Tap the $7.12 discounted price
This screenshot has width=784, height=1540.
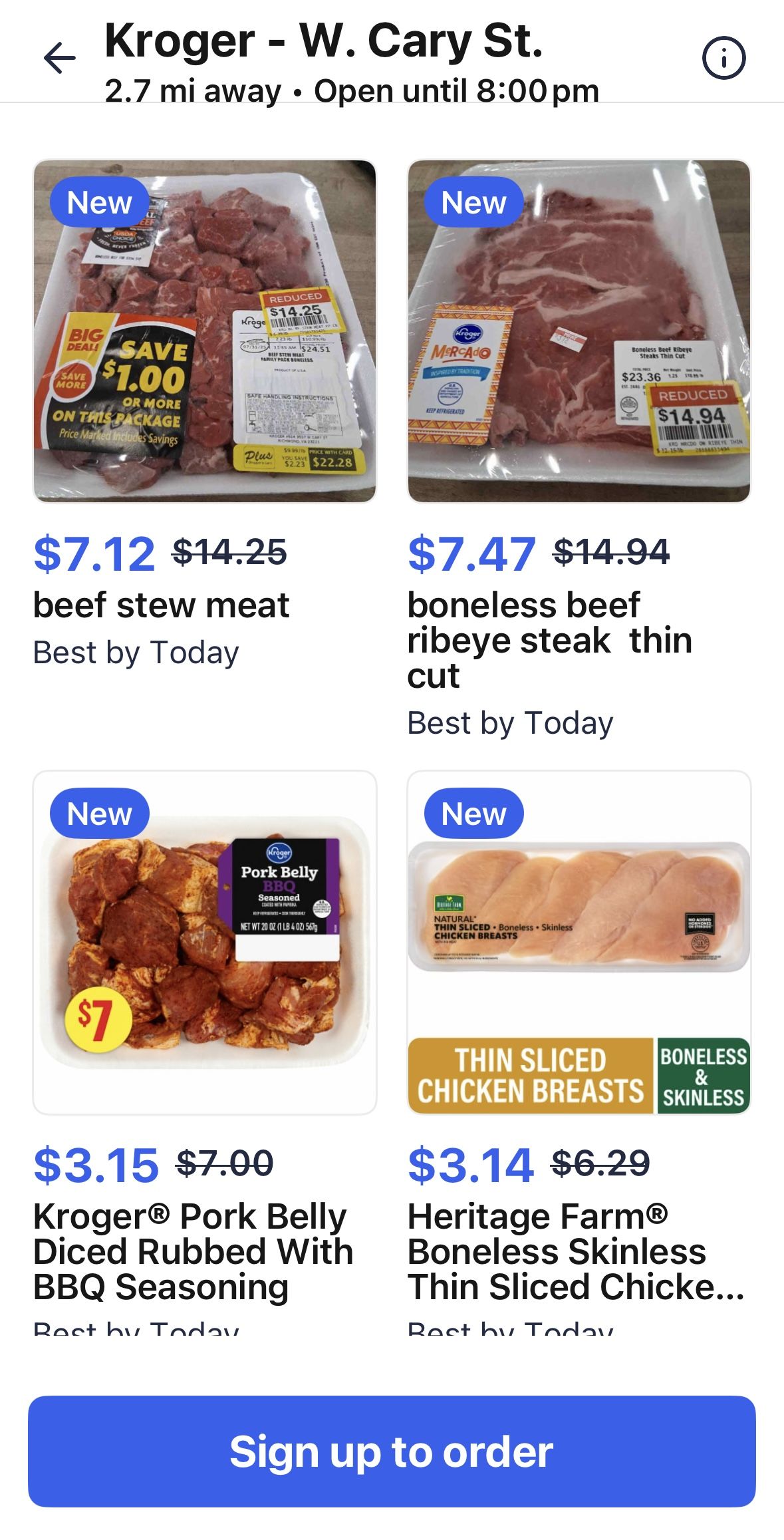point(96,552)
